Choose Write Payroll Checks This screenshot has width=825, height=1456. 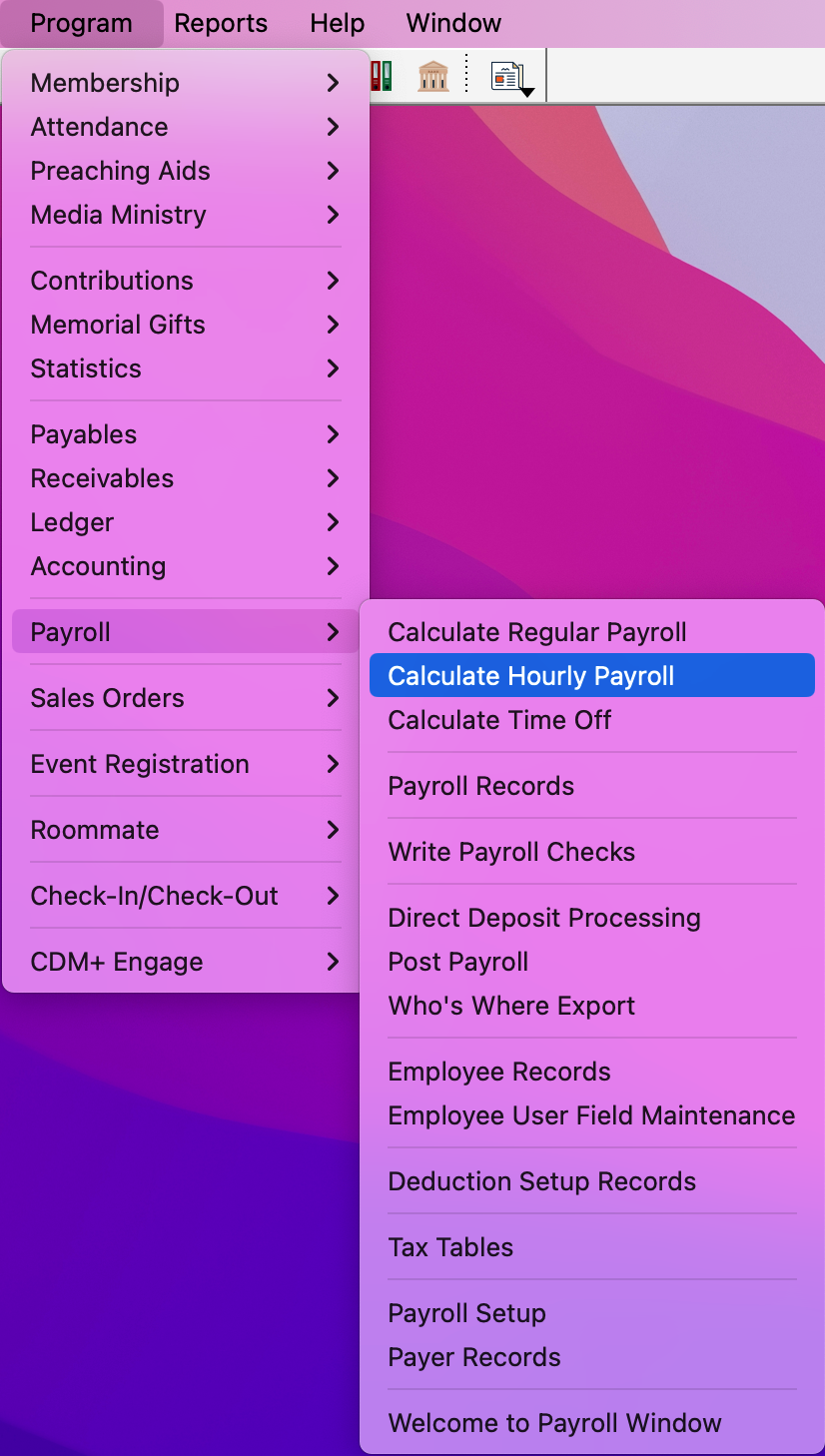[511, 852]
